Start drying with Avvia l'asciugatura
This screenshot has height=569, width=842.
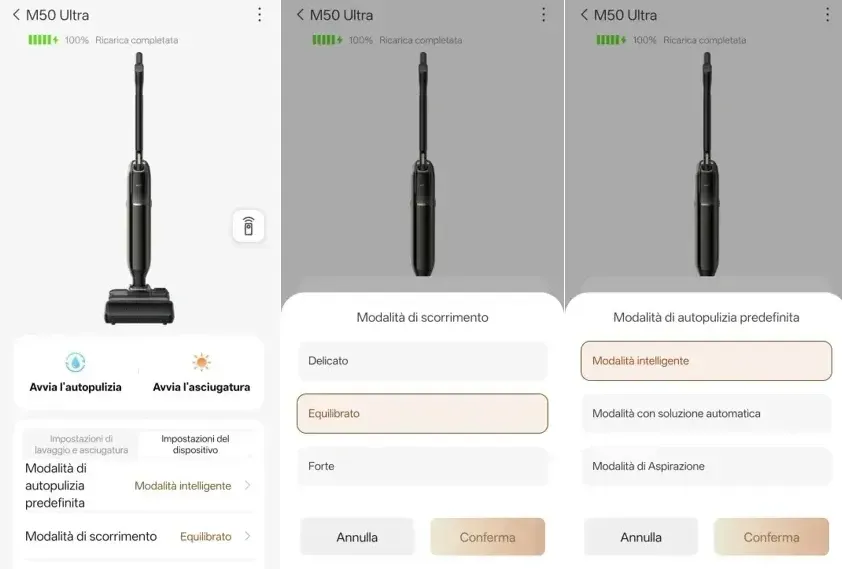[x=201, y=372]
